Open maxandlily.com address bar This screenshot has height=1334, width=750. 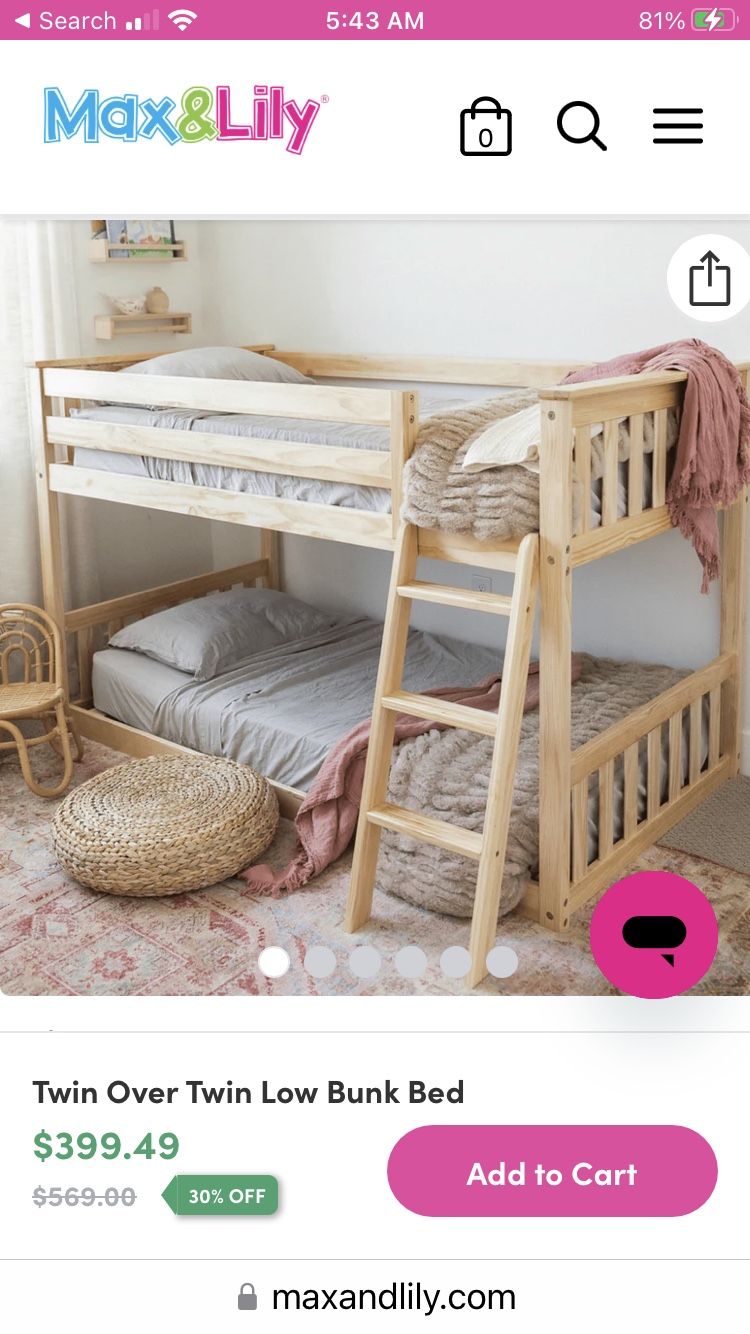click(x=375, y=1297)
